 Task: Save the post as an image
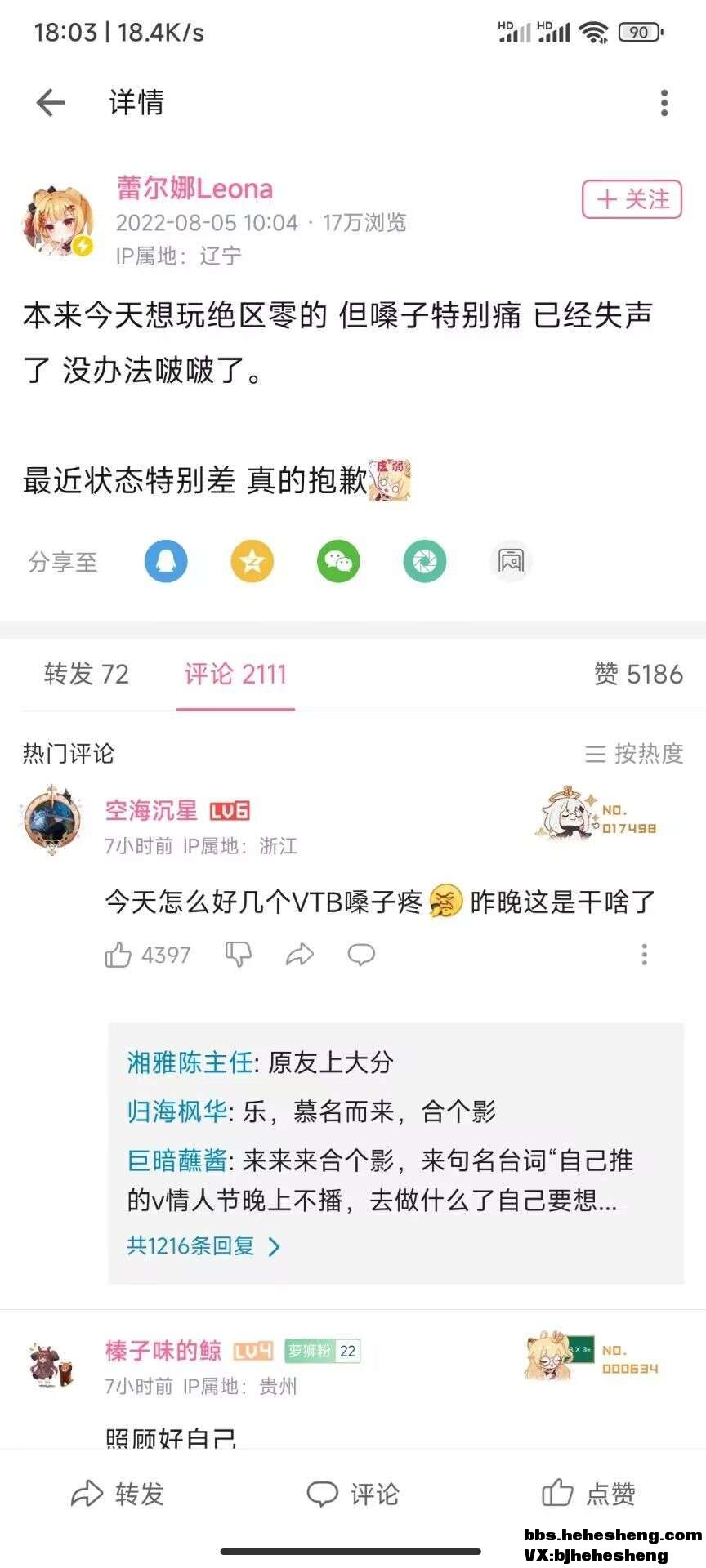click(511, 562)
